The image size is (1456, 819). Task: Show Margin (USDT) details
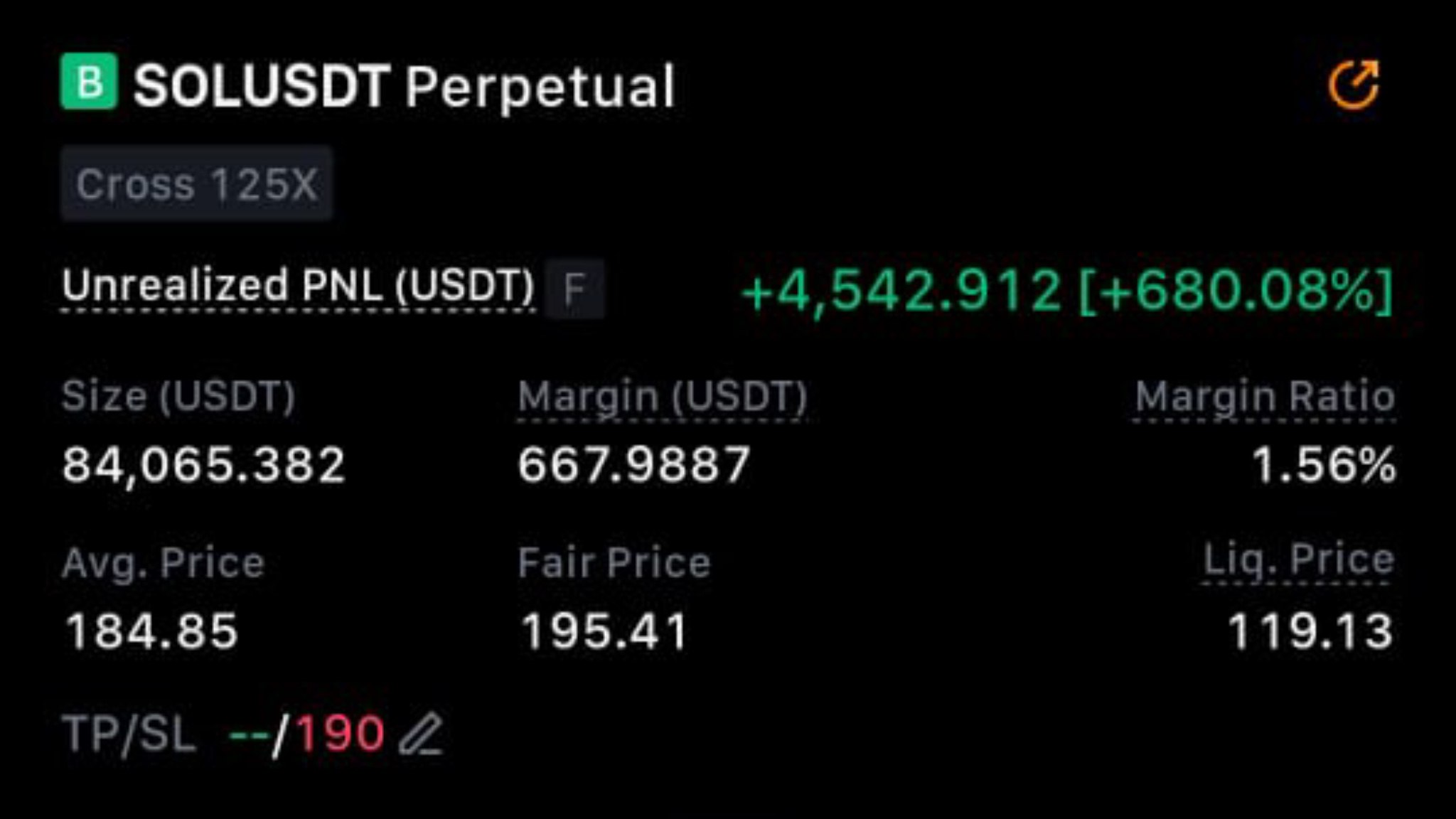(x=663, y=397)
